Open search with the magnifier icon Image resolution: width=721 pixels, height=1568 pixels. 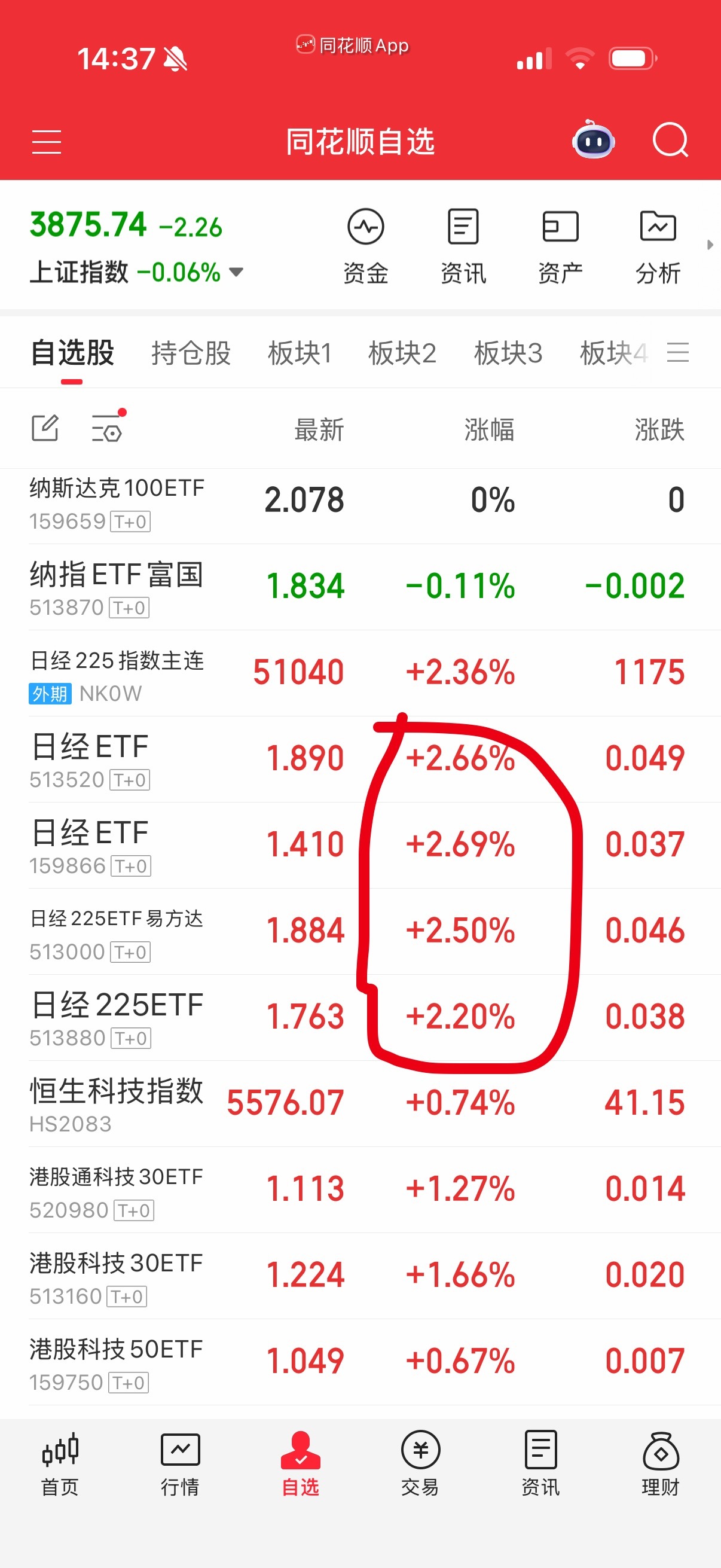670,141
